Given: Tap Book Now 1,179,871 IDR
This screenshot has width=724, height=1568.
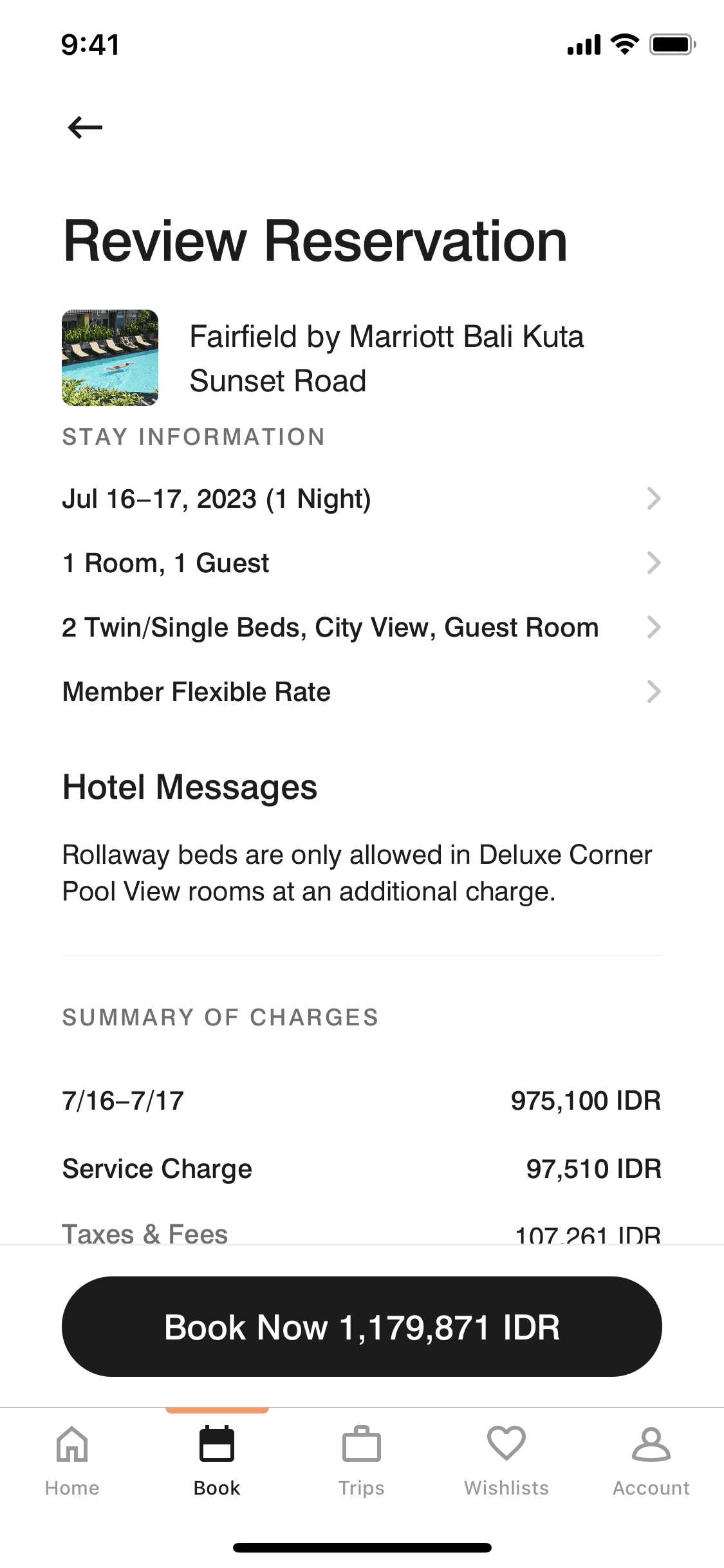Looking at the screenshot, I should click(362, 1327).
